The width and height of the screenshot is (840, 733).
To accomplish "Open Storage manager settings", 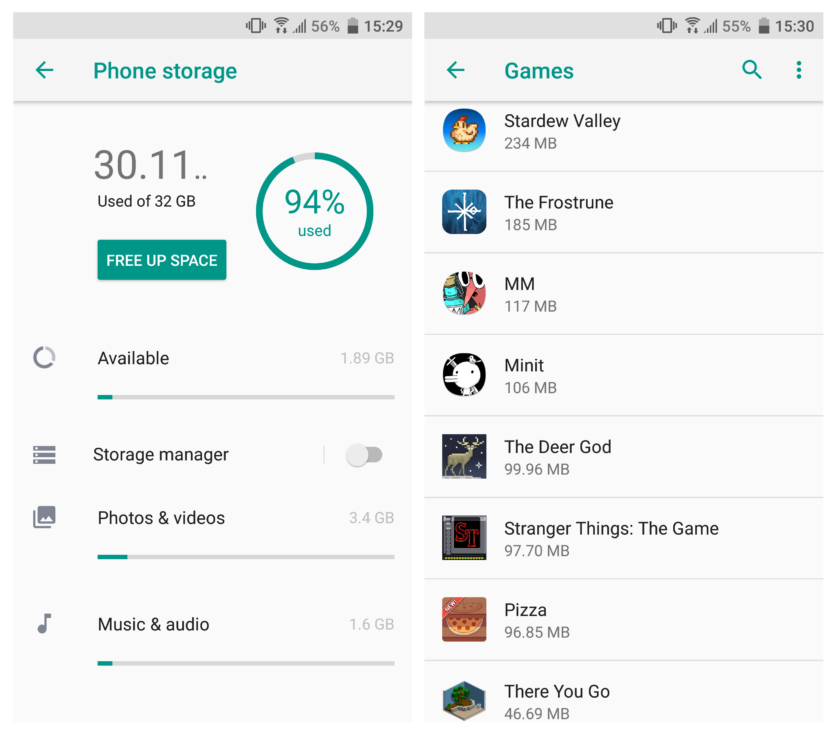I will (160, 455).
